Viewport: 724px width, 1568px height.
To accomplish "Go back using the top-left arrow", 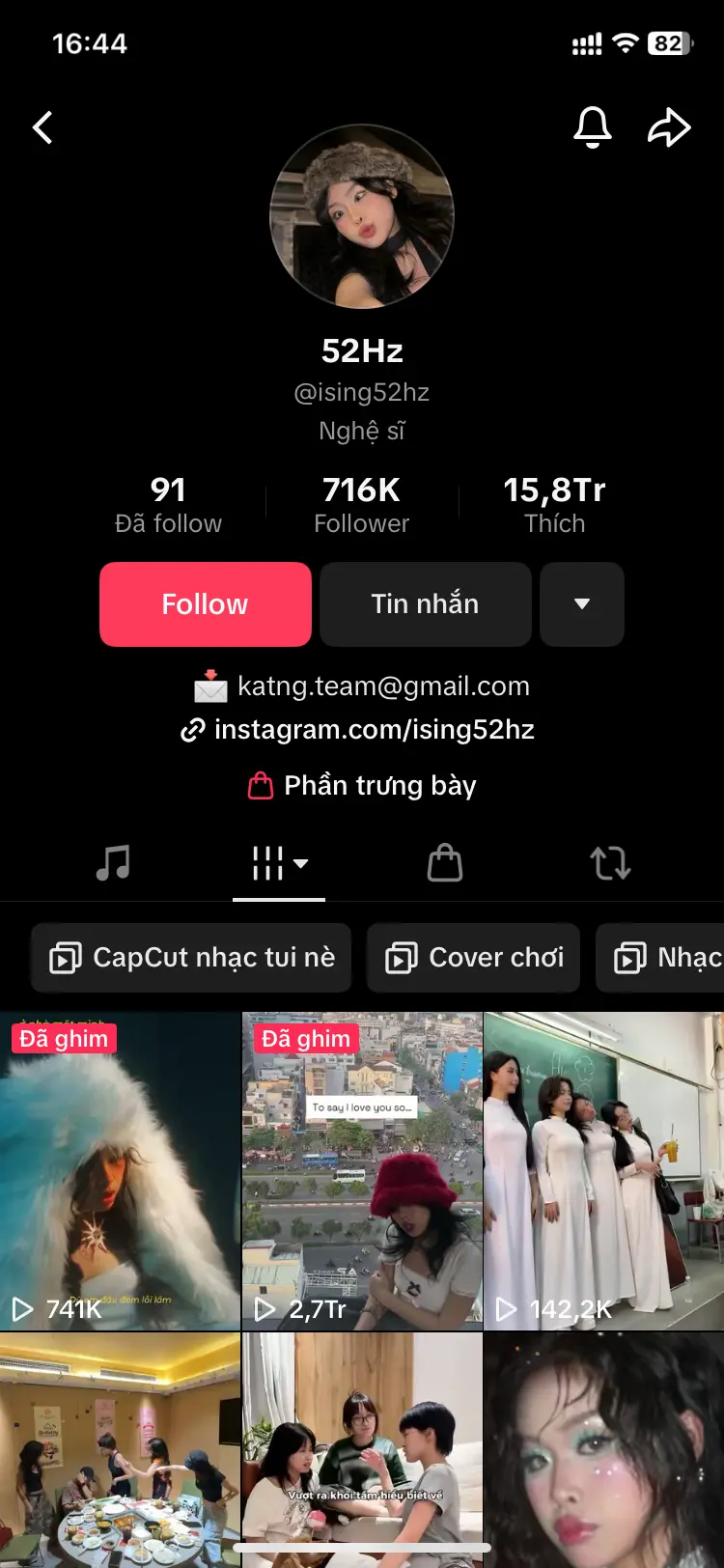I will (x=42, y=127).
